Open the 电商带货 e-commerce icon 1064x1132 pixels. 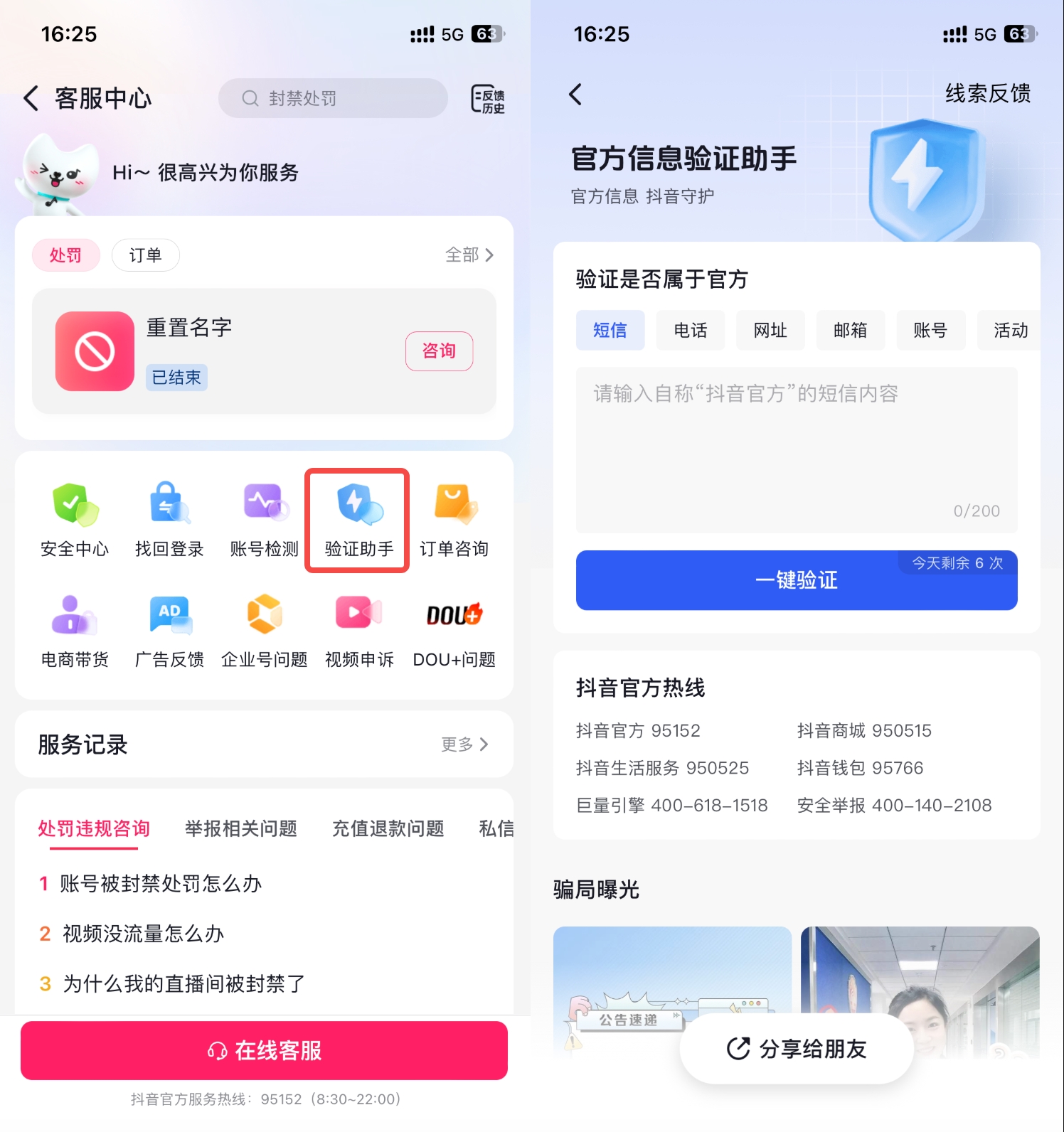pos(74,629)
